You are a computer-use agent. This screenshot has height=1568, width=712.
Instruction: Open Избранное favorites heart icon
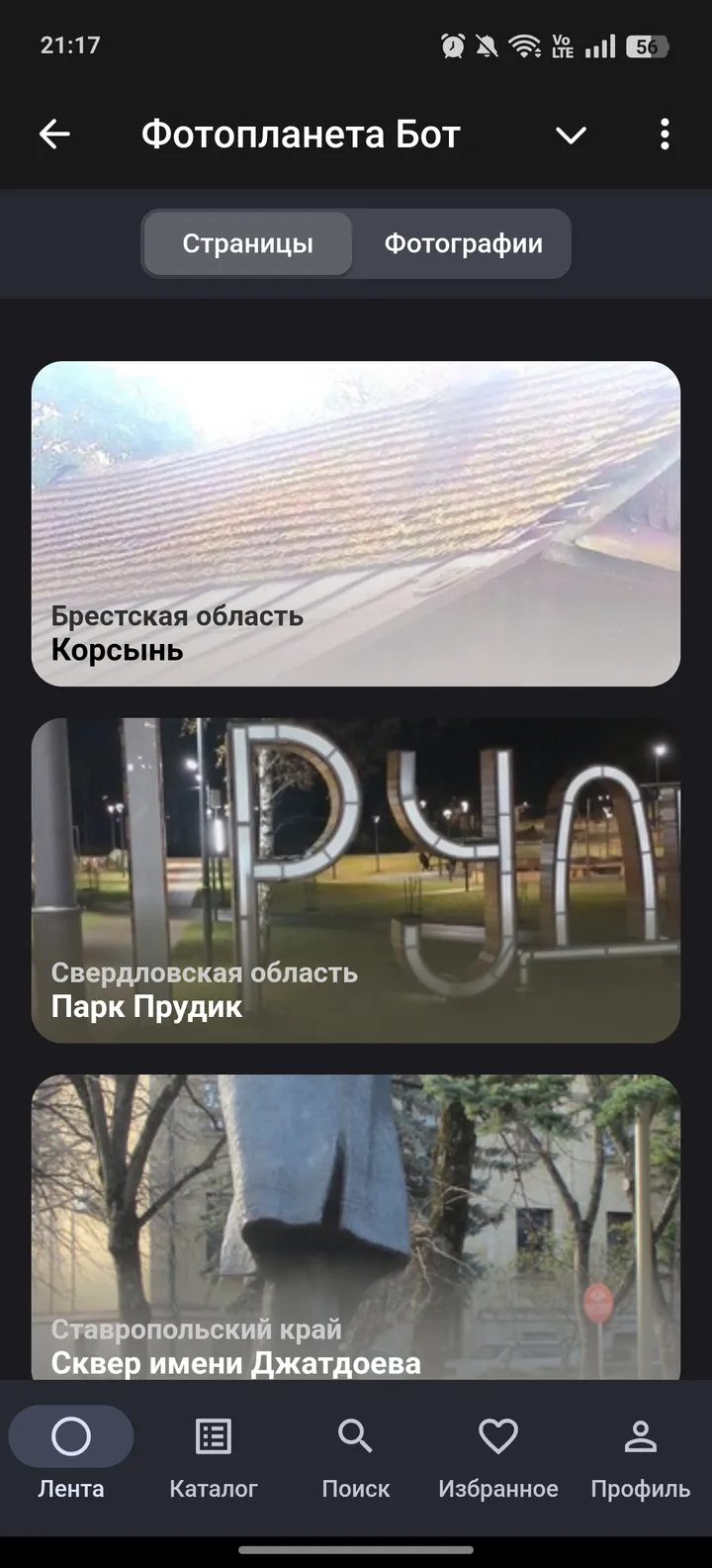[x=497, y=1435]
